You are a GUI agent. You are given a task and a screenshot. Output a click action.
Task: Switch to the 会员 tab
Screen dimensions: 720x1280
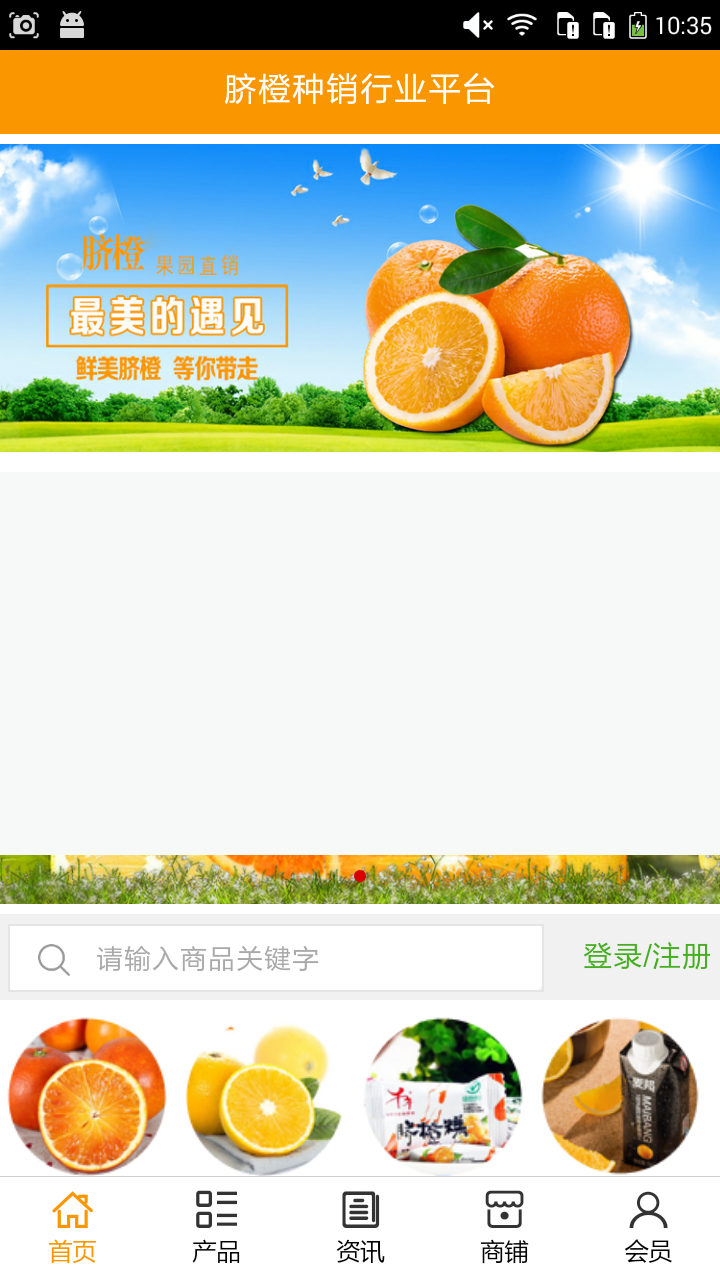[647, 1230]
